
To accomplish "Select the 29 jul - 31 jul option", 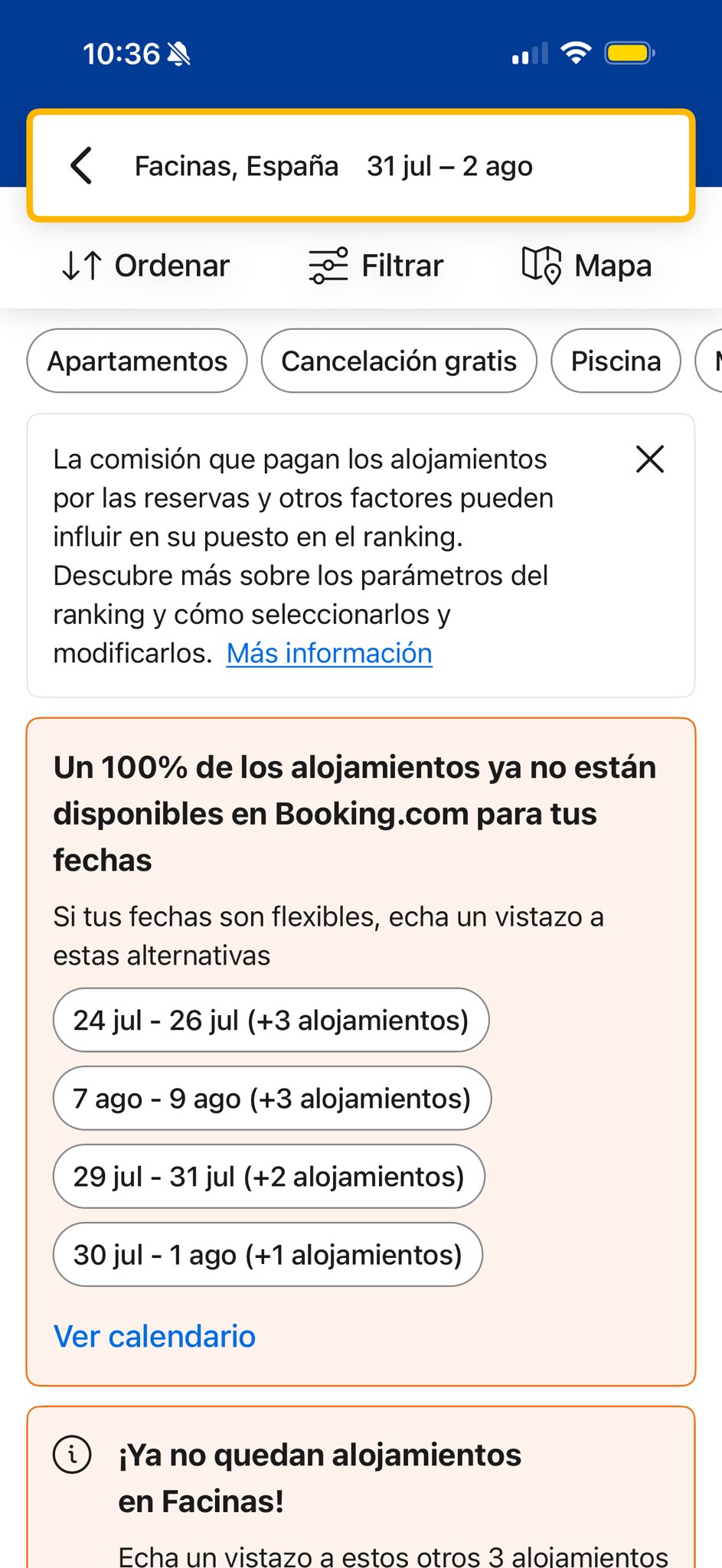I will [269, 1176].
